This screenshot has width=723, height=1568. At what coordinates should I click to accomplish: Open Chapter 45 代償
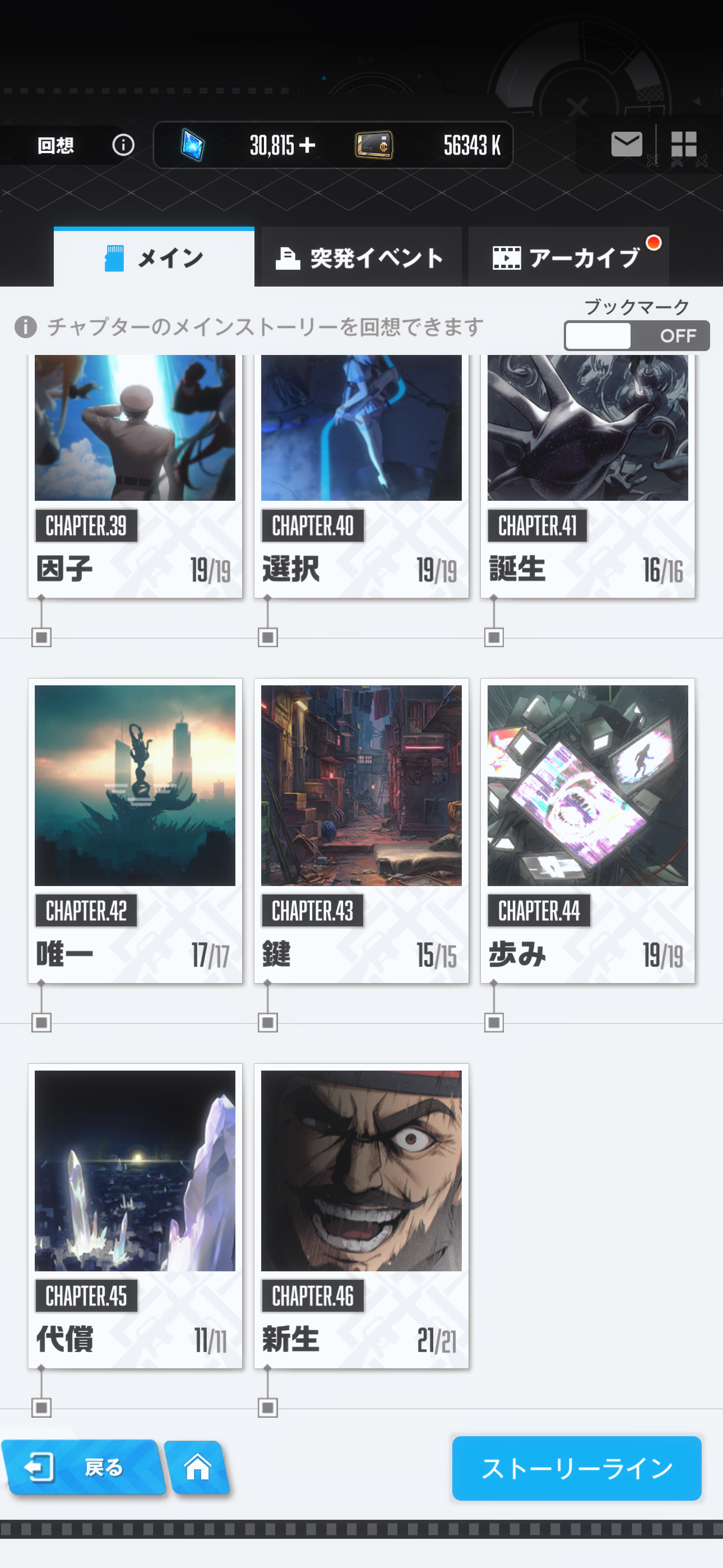click(135, 1216)
